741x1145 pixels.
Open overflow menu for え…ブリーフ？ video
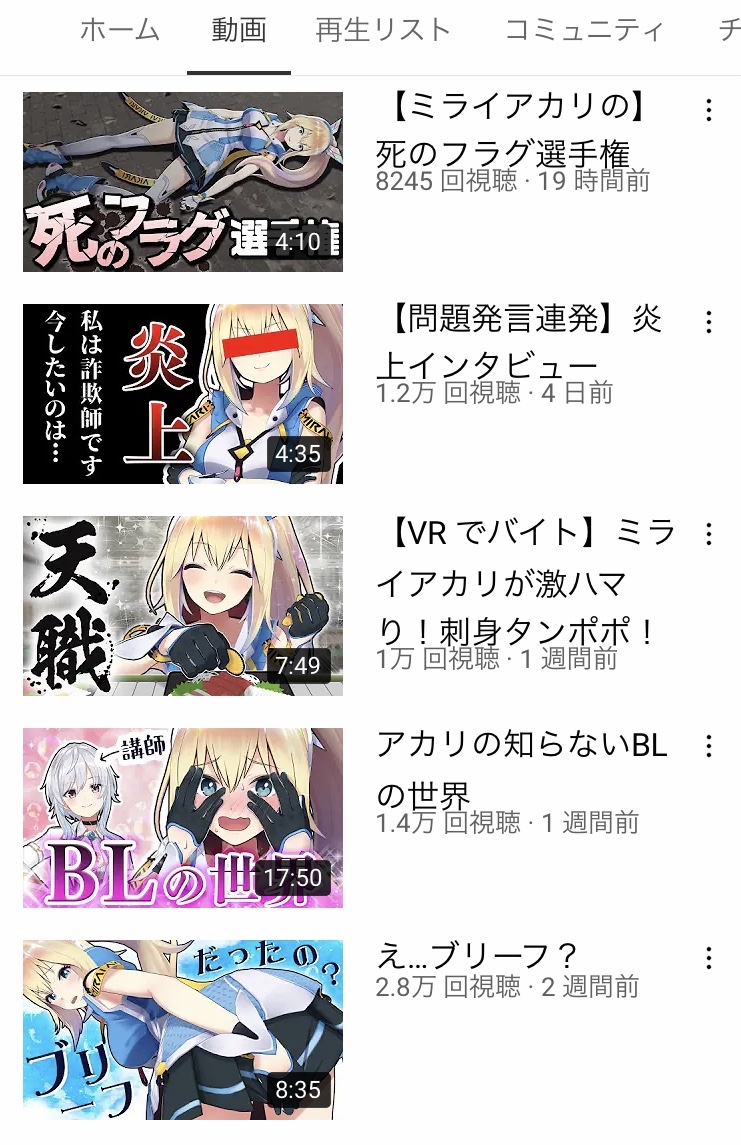pyautogui.click(x=709, y=958)
